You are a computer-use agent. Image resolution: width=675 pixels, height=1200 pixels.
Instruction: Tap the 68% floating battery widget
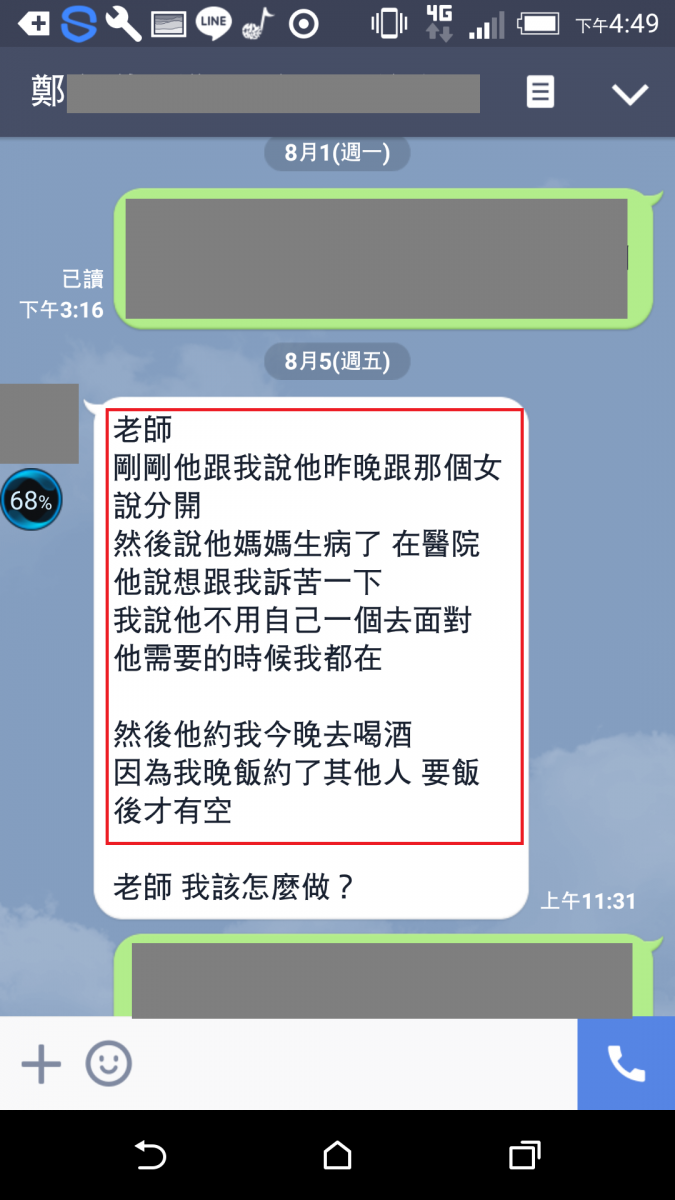point(31,501)
